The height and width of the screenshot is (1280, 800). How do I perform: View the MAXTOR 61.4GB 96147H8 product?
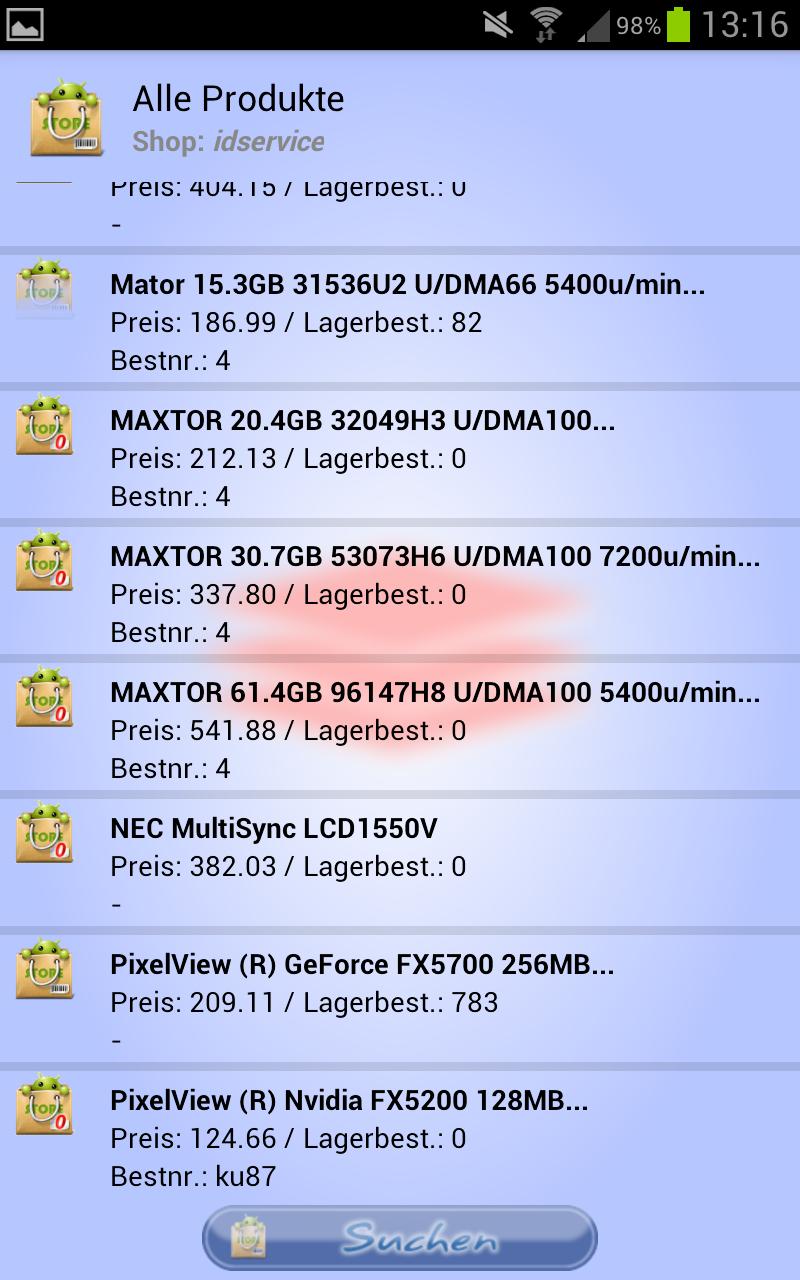400,729
